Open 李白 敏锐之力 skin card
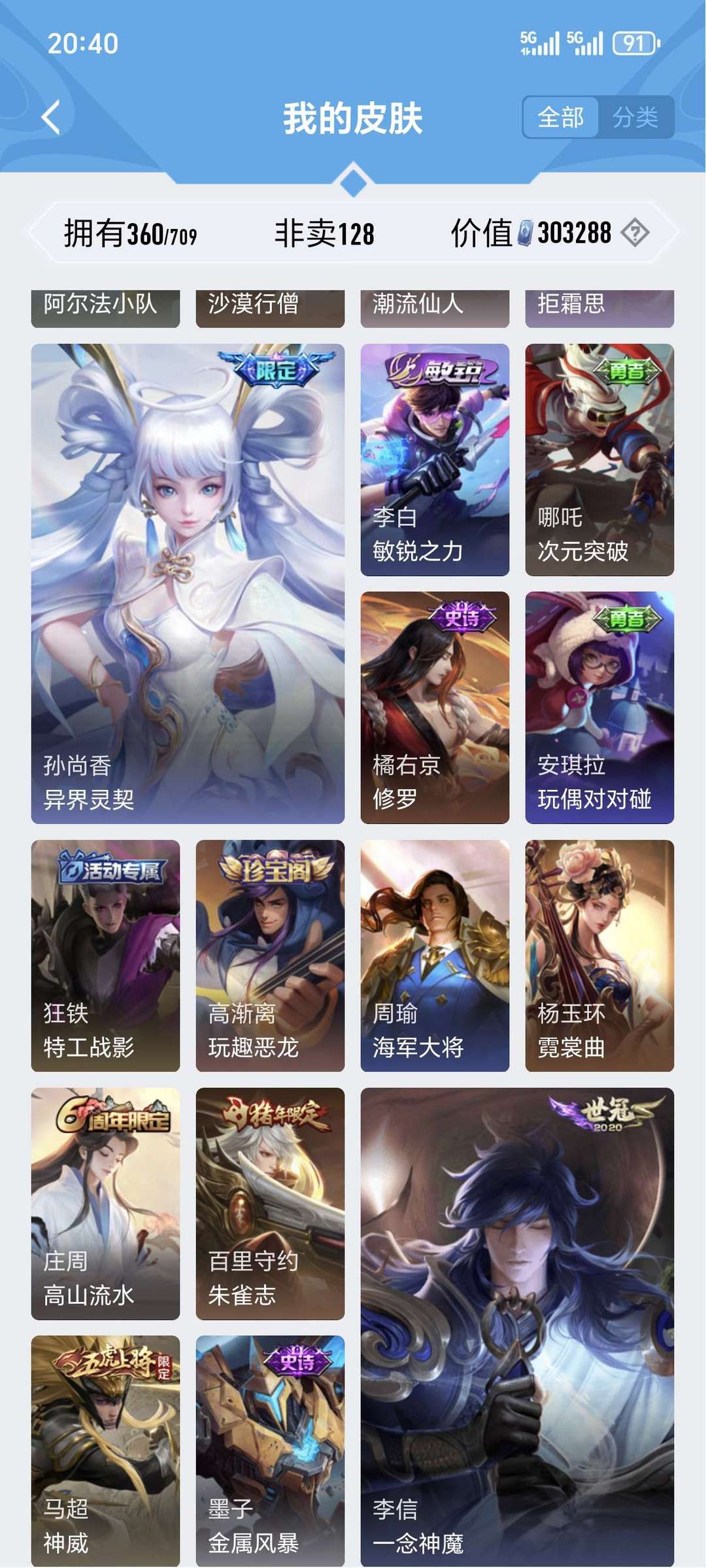 (x=435, y=460)
